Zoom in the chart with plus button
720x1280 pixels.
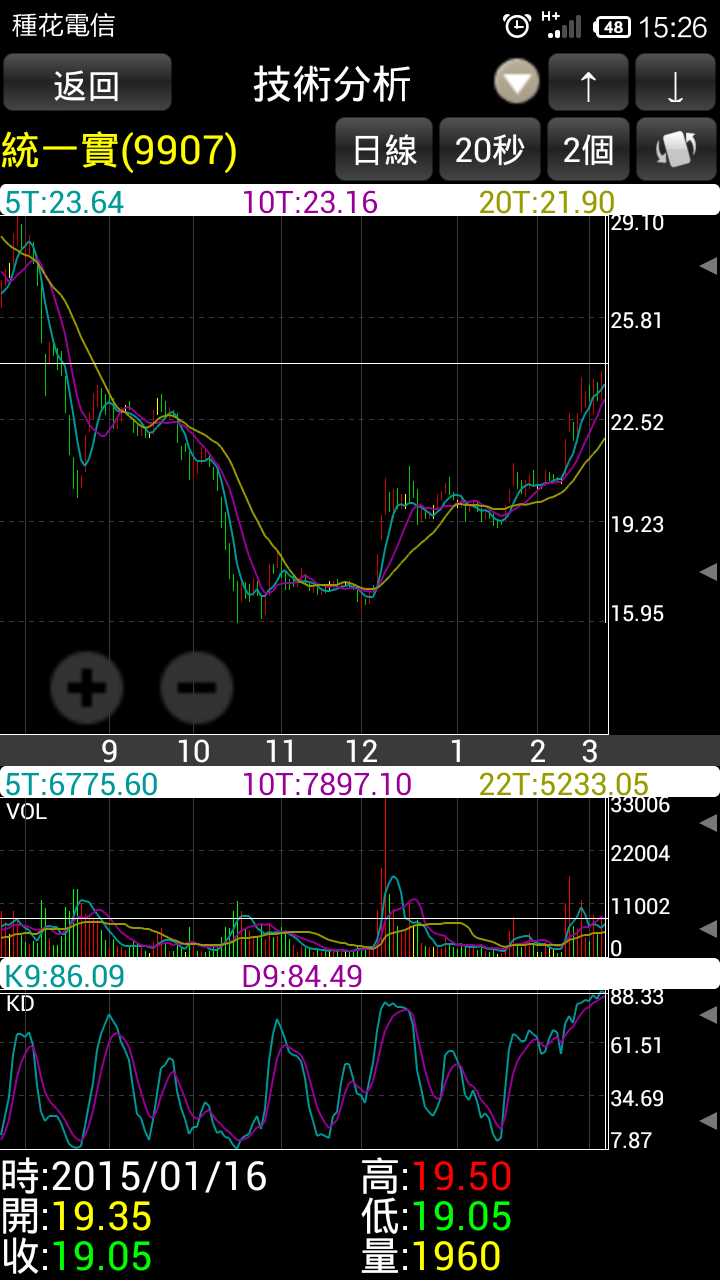87,688
